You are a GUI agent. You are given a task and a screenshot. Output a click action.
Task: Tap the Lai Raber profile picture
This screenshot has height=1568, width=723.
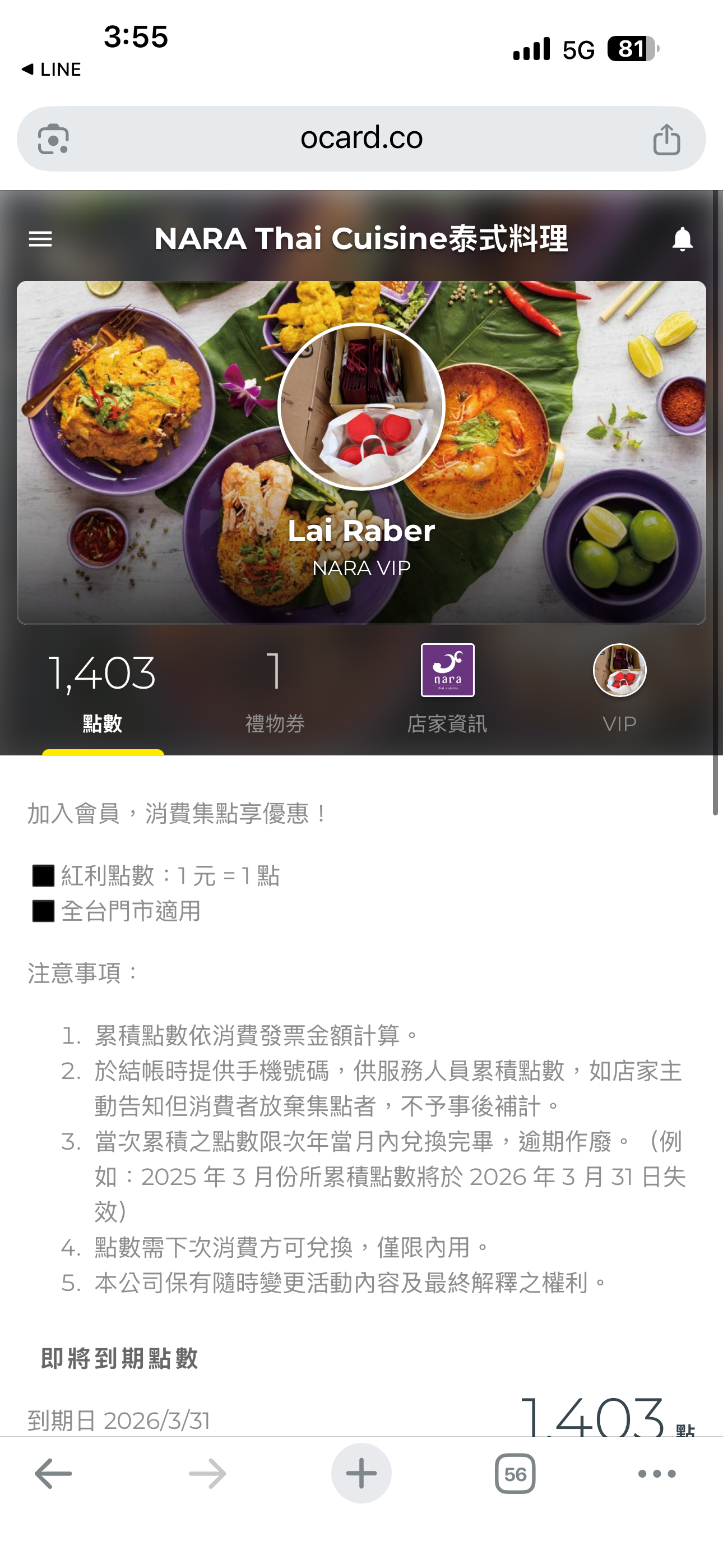pos(361,407)
